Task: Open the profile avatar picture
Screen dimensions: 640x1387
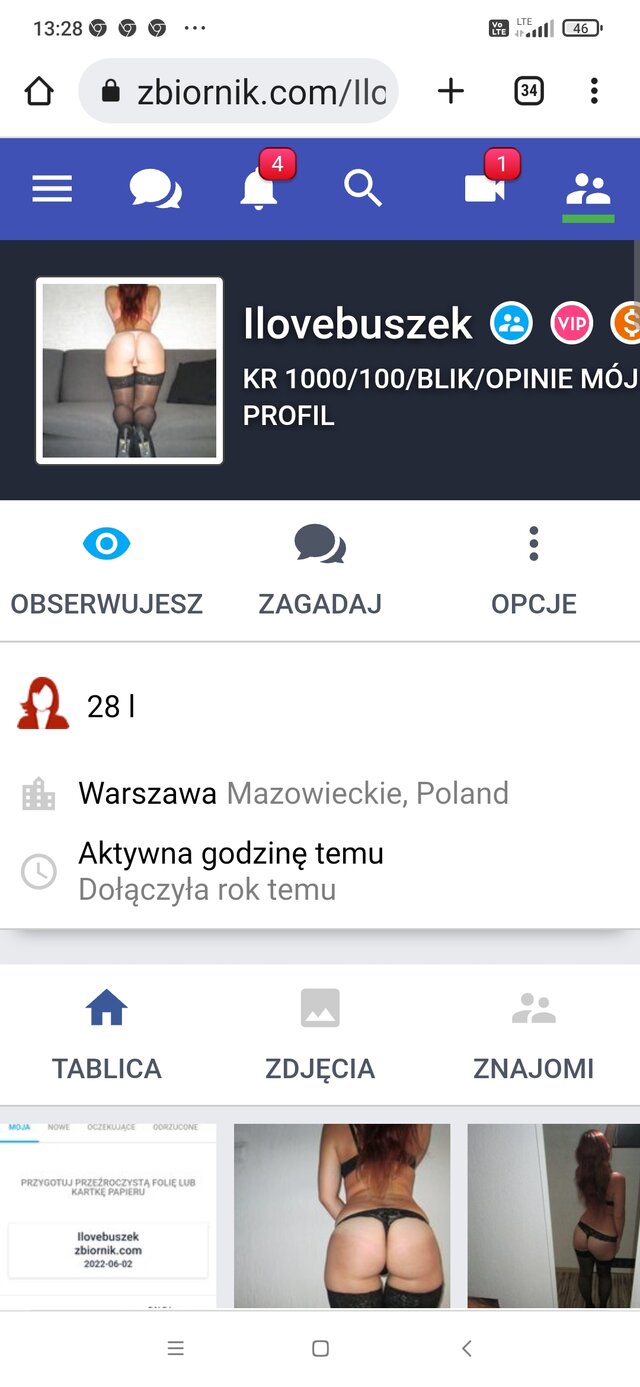Action: pyautogui.click(x=130, y=371)
